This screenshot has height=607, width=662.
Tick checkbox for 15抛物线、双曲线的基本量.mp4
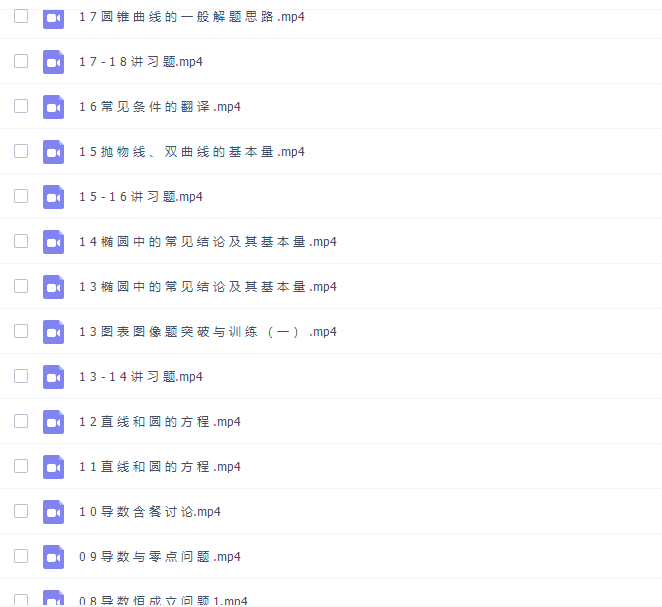tap(21, 151)
